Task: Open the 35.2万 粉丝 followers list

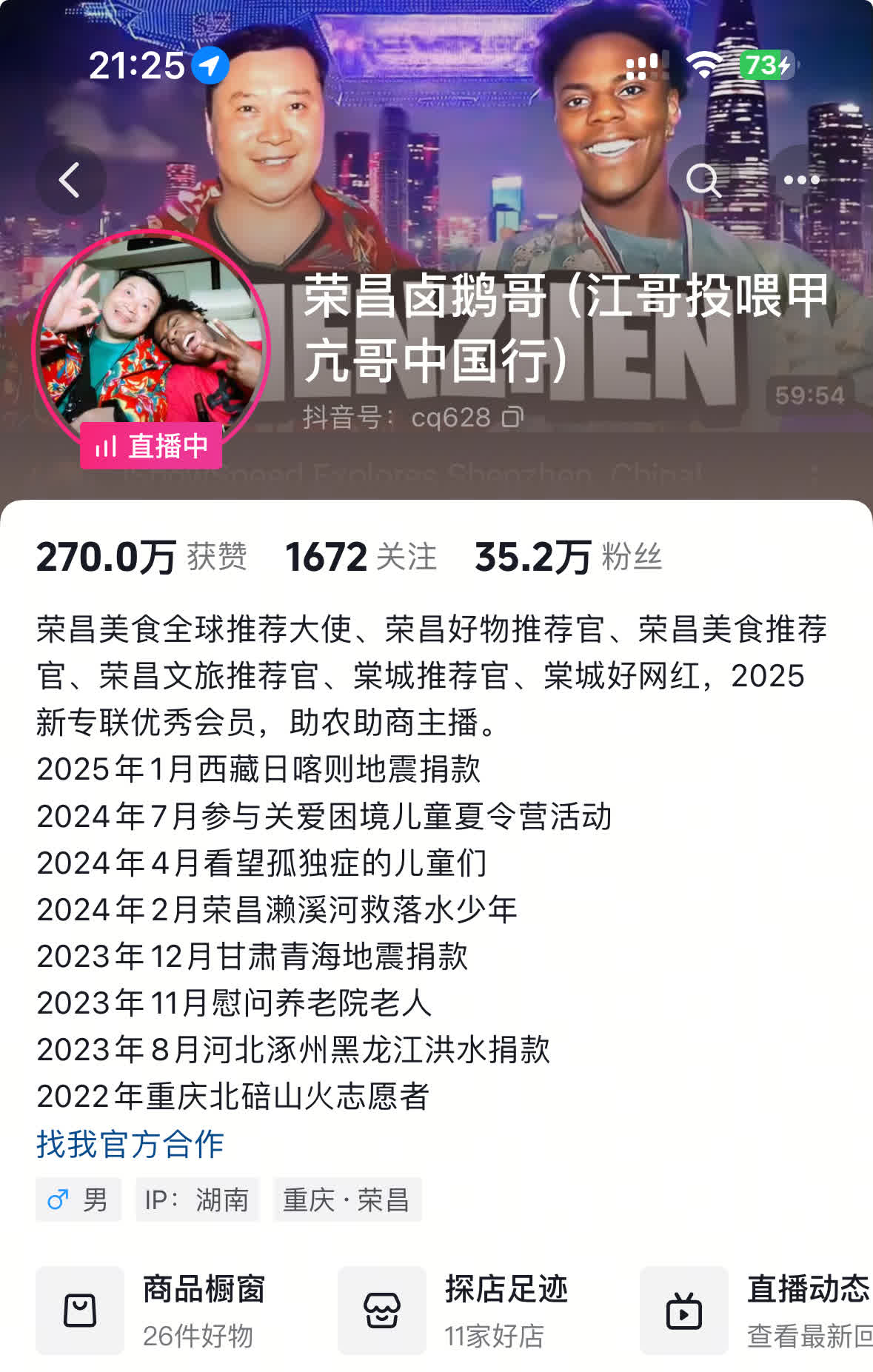Action: coord(568,557)
